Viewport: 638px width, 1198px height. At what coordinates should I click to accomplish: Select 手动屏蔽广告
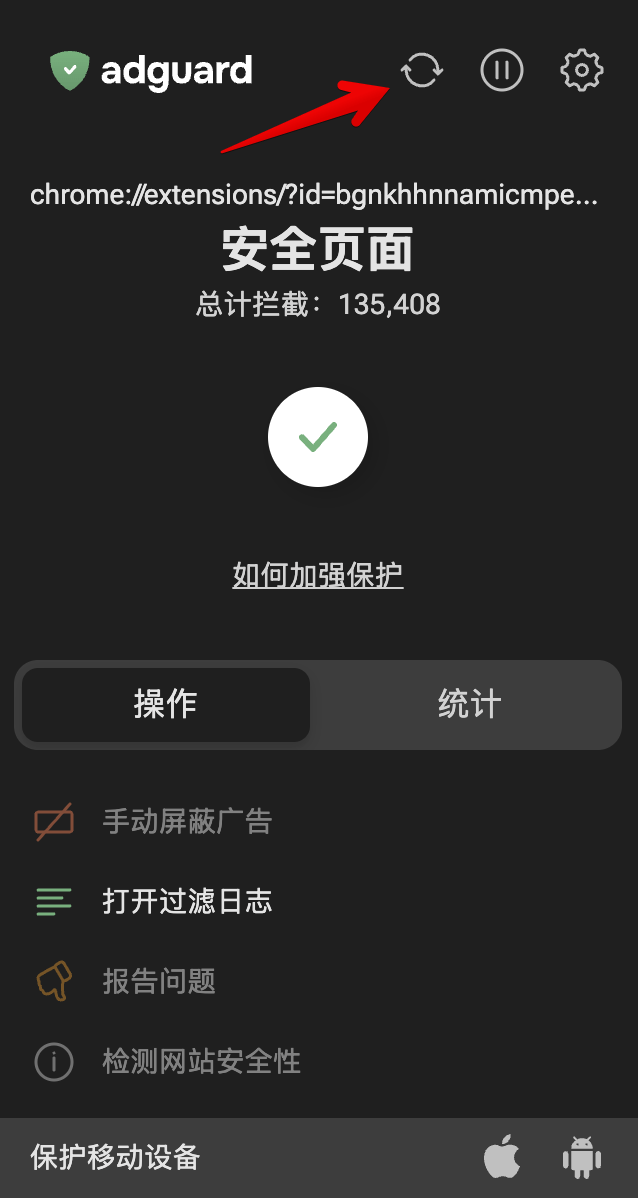(x=187, y=822)
